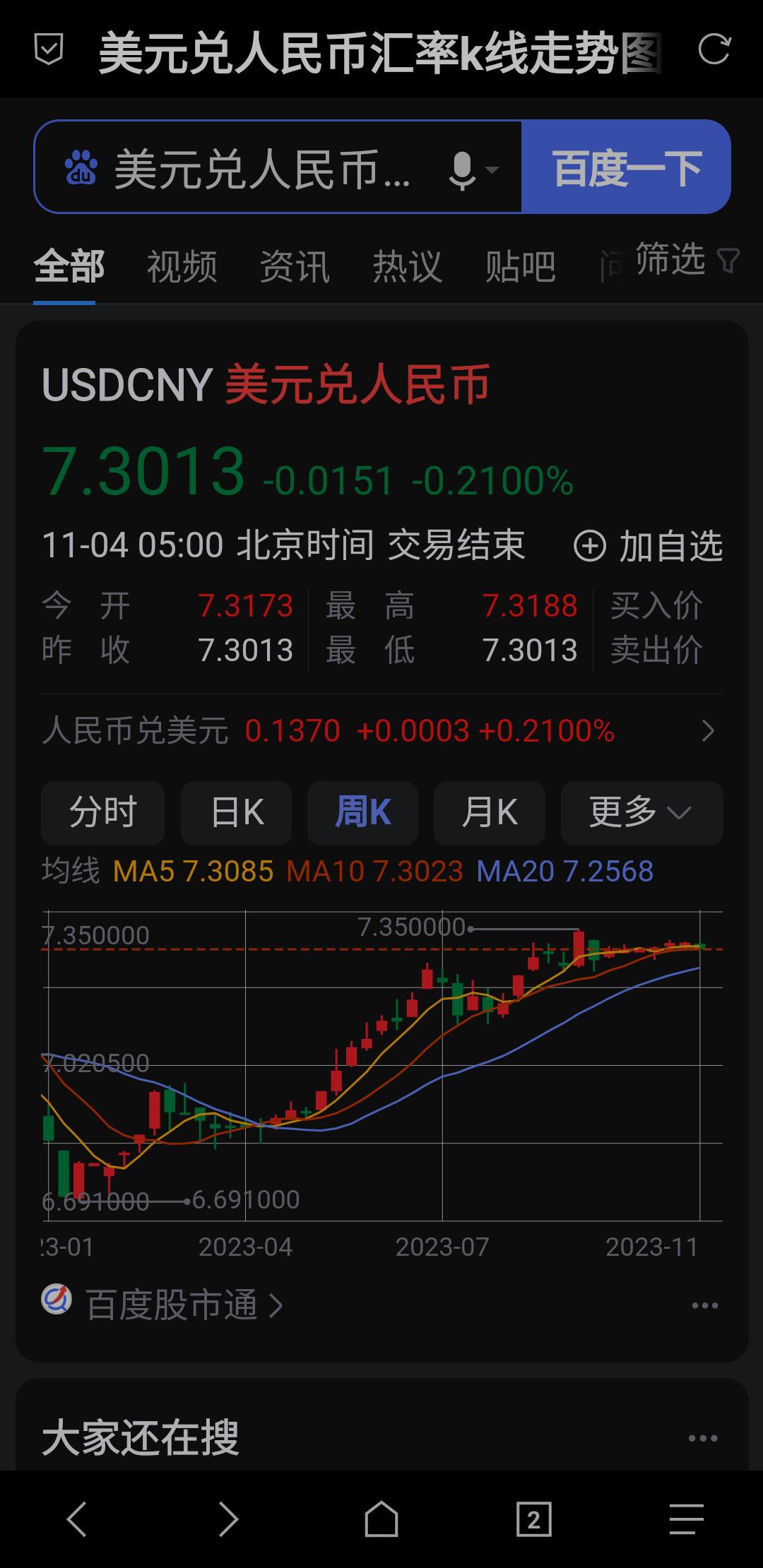The image size is (763, 1568).
Task: Switch to the 视频 results tab
Action: [x=181, y=266]
